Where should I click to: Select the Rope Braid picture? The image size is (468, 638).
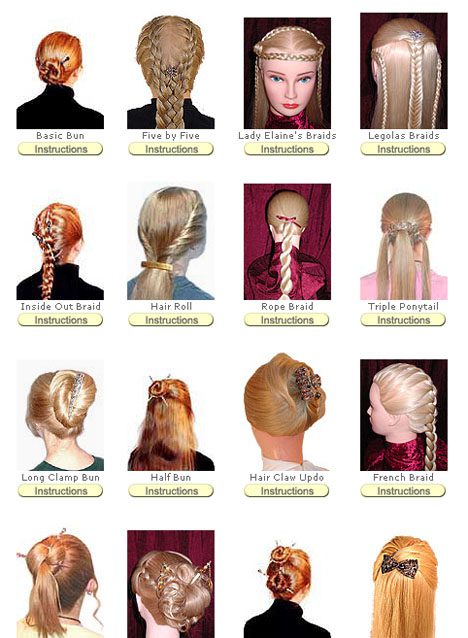pyautogui.click(x=287, y=242)
